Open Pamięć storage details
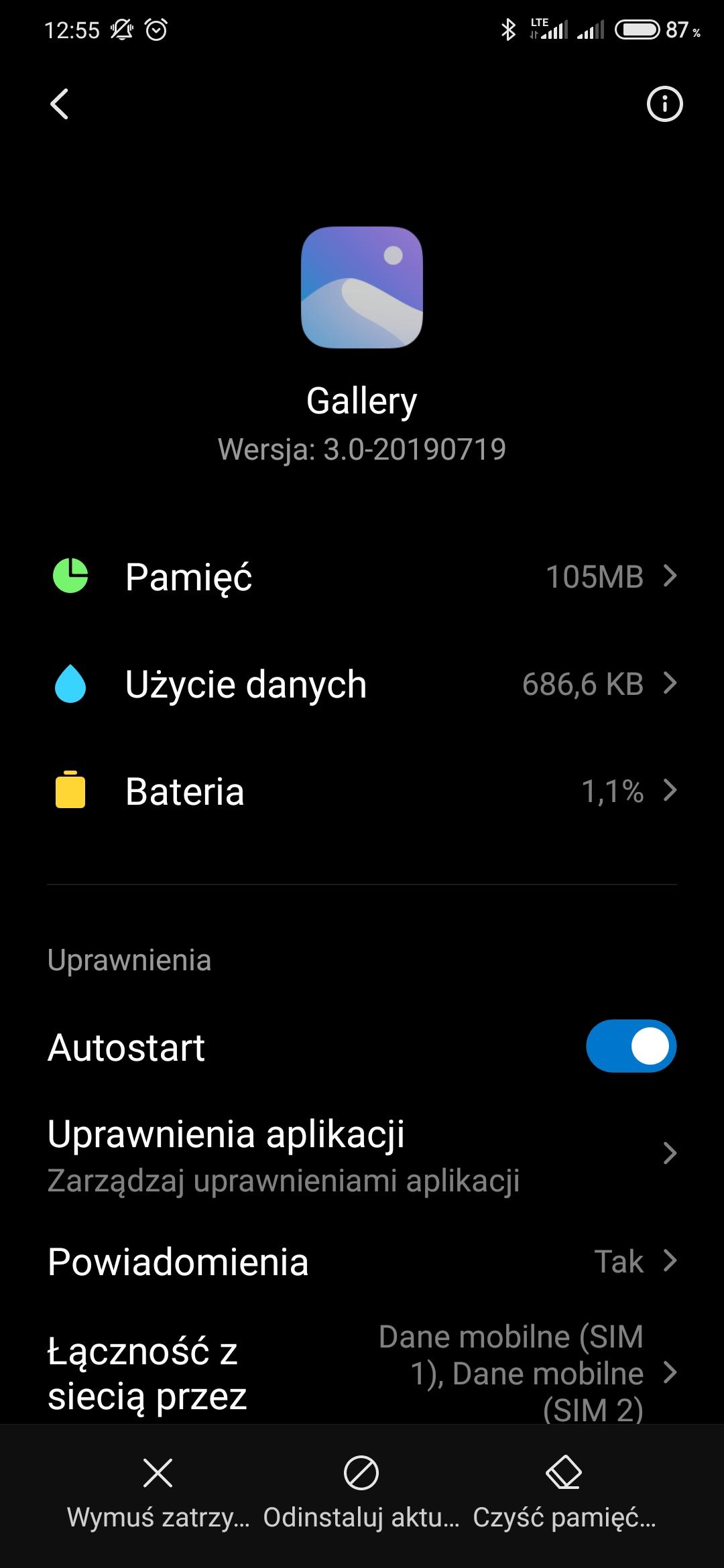The width and height of the screenshot is (724, 1568). click(x=362, y=576)
